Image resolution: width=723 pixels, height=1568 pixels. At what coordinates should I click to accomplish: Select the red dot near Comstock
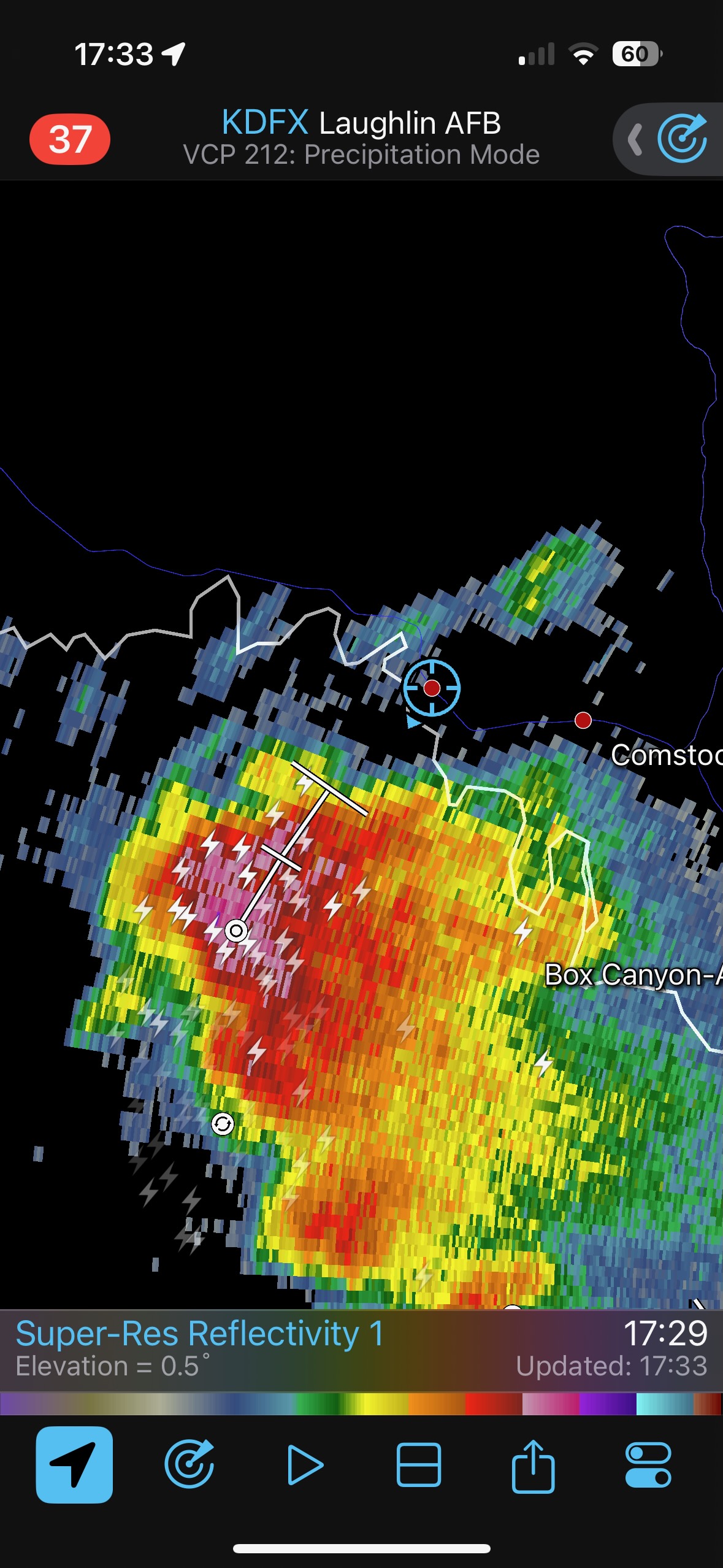tap(583, 720)
